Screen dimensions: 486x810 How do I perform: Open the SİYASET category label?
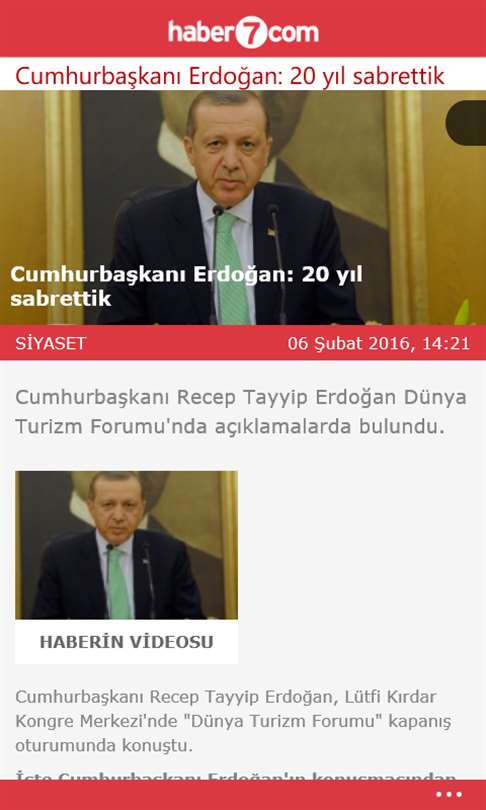tap(51, 344)
